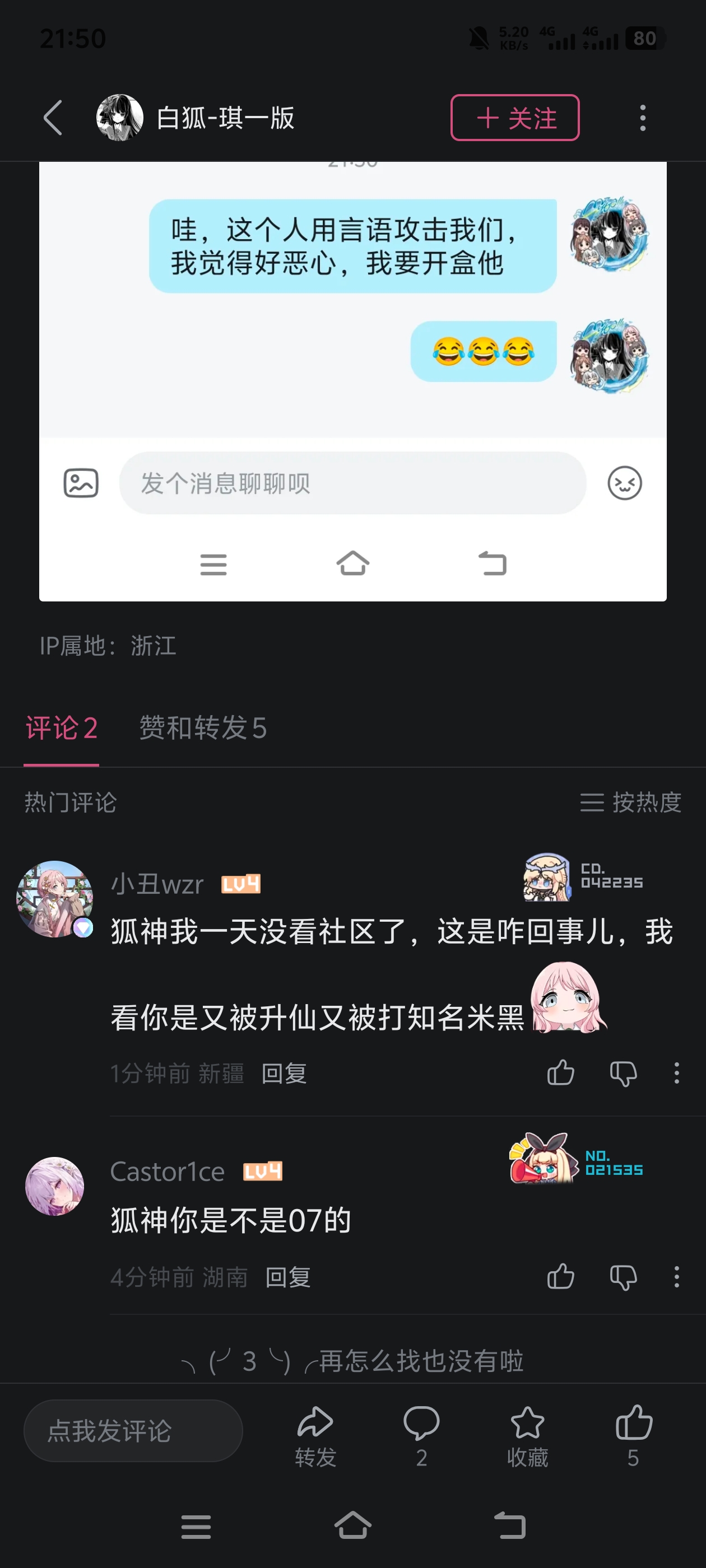Reply to 小丑wzr's comment
The height and width of the screenshot is (1568, 706).
tap(284, 1074)
